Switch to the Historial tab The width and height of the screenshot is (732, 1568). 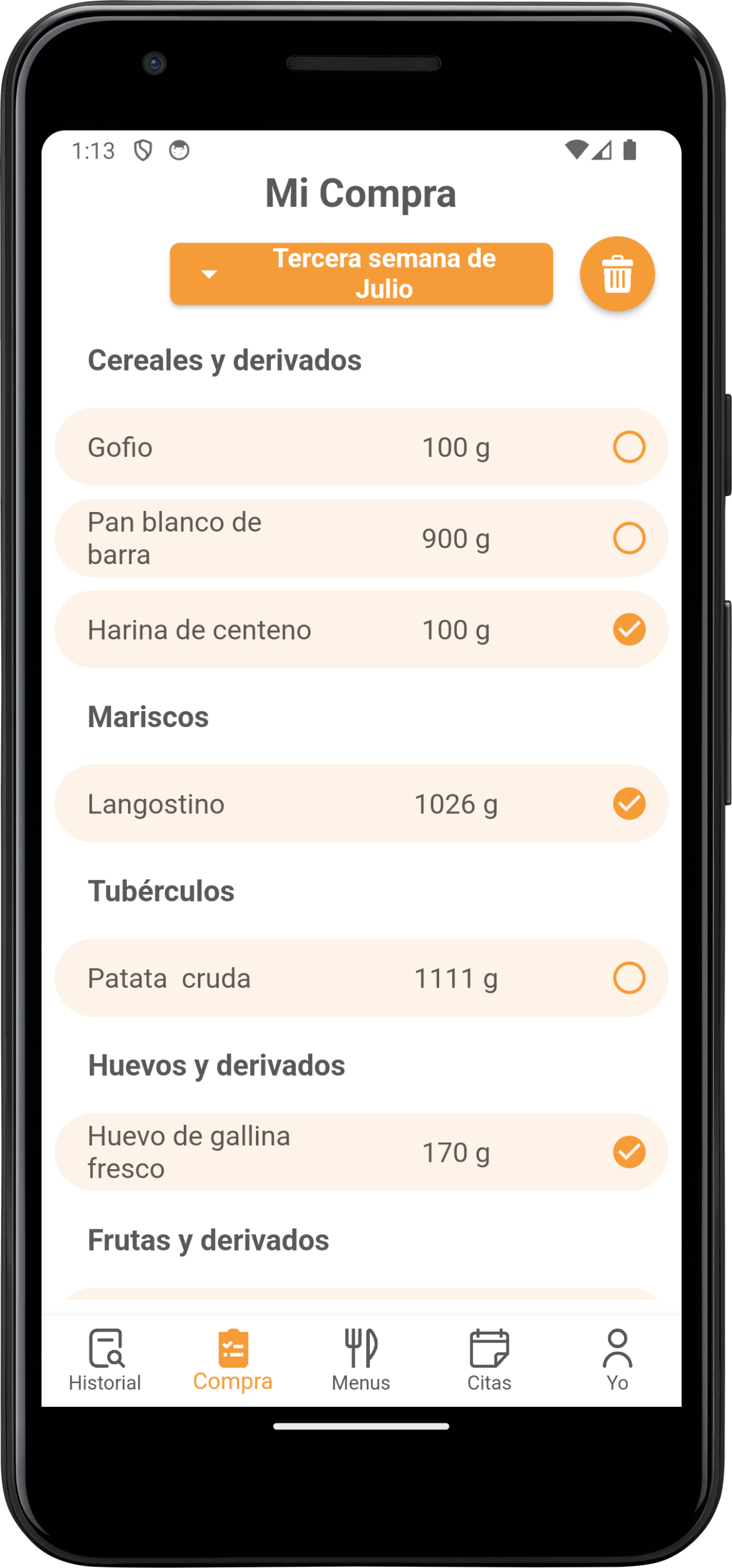coord(105,1360)
